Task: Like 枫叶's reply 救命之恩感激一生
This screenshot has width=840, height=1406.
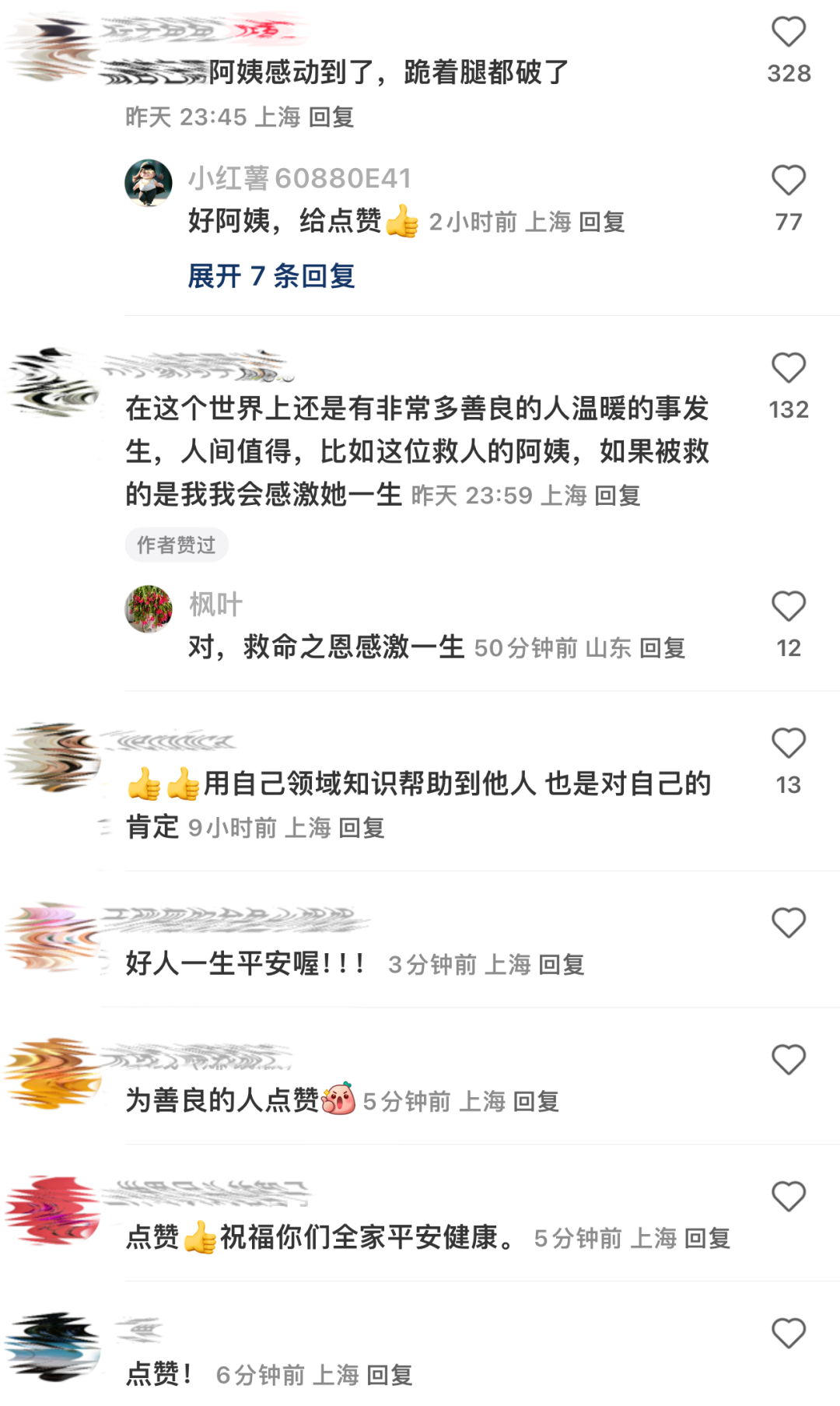Action: [x=788, y=606]
